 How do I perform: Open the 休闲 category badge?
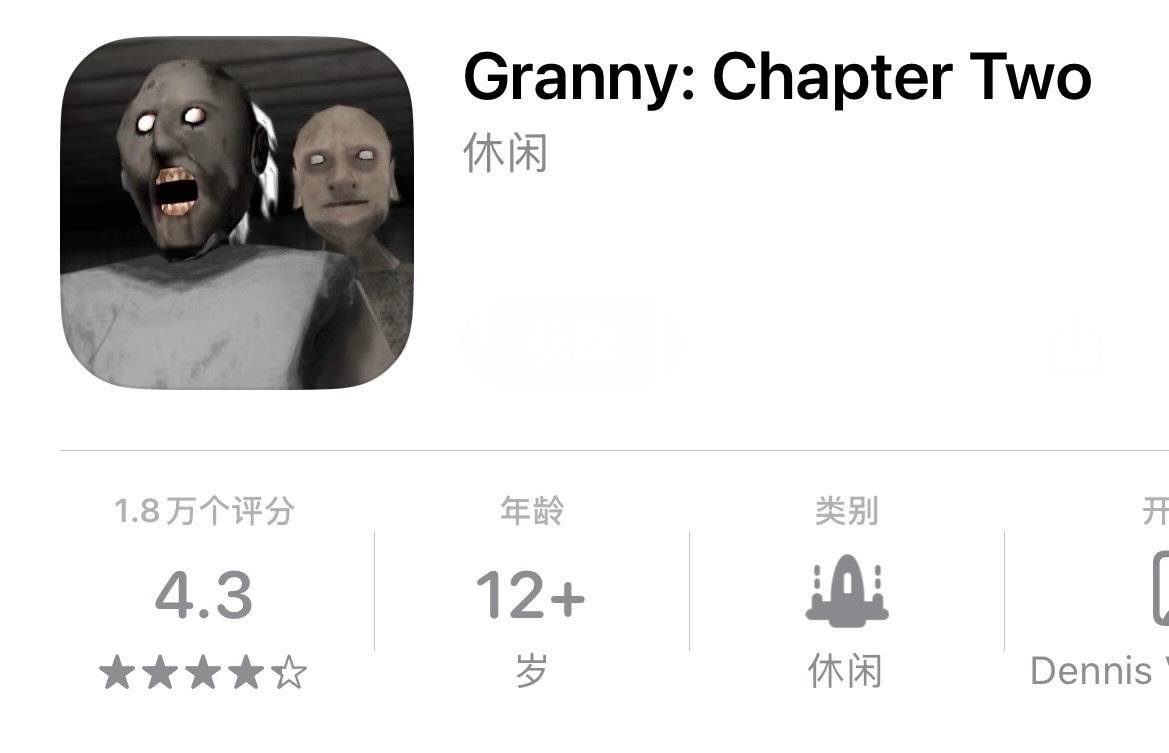[x=846, y=597]
